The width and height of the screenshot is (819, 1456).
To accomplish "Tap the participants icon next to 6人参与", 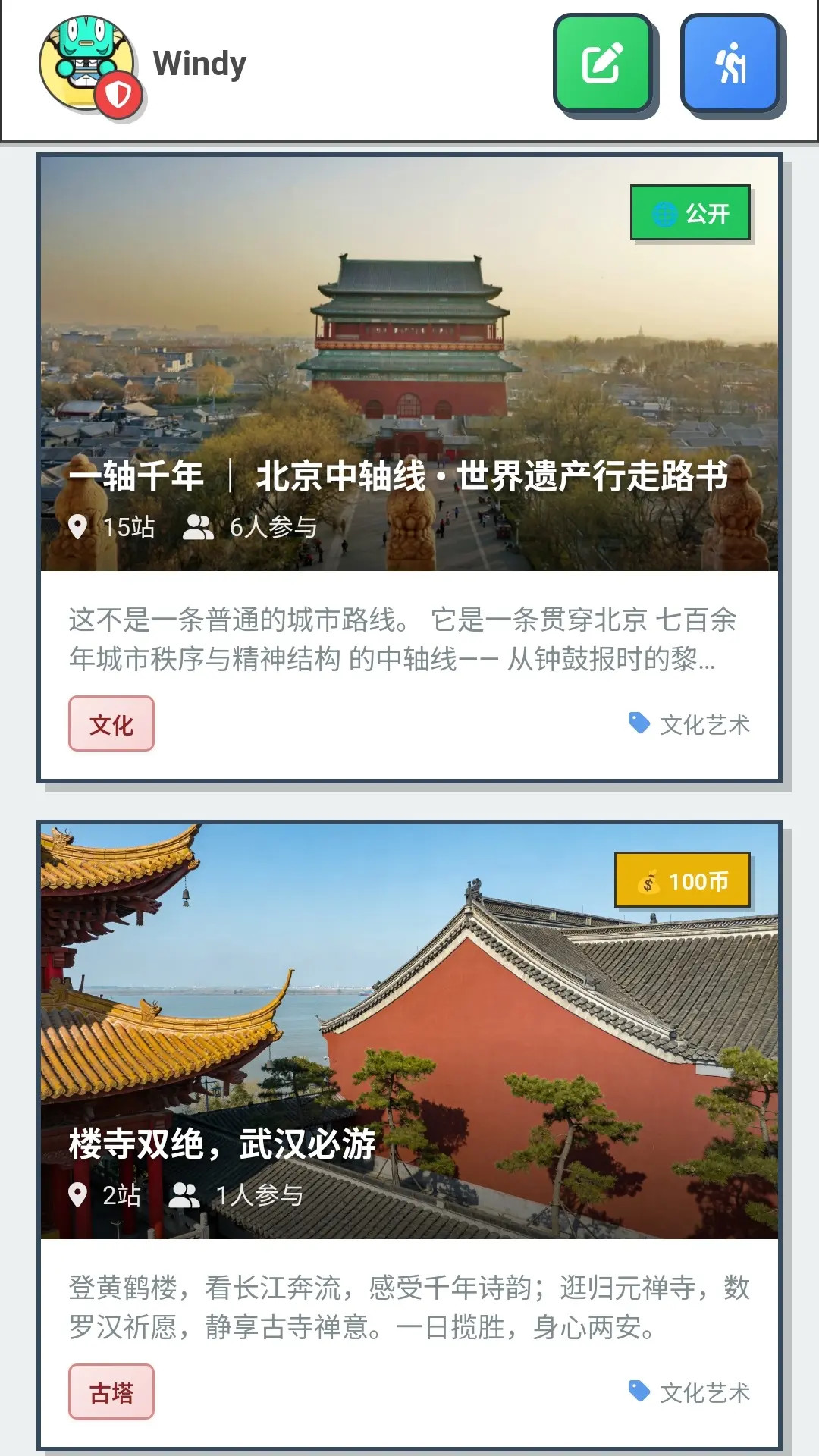I will (x=199, y=527).
